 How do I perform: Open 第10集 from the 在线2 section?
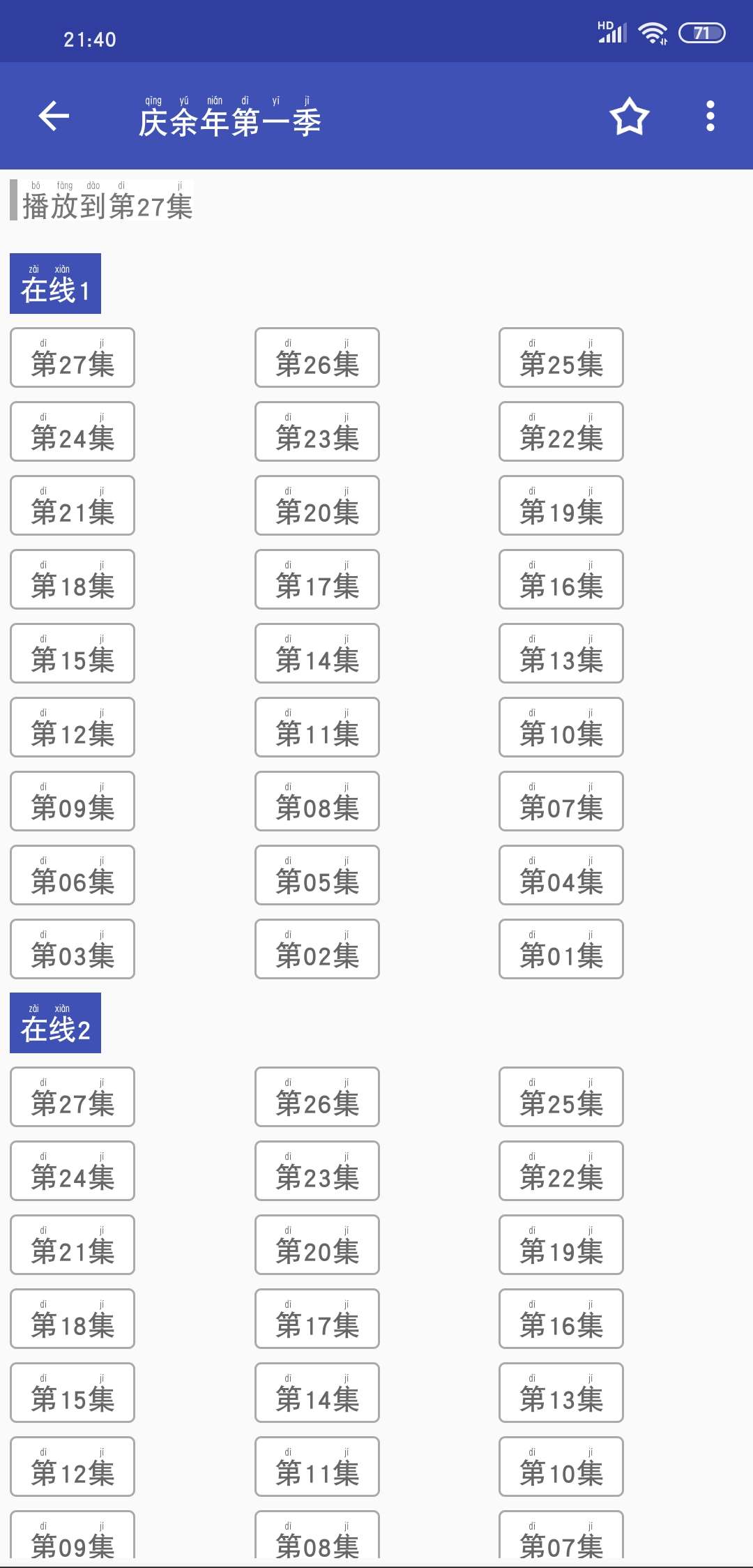[x=561, y=1467]
